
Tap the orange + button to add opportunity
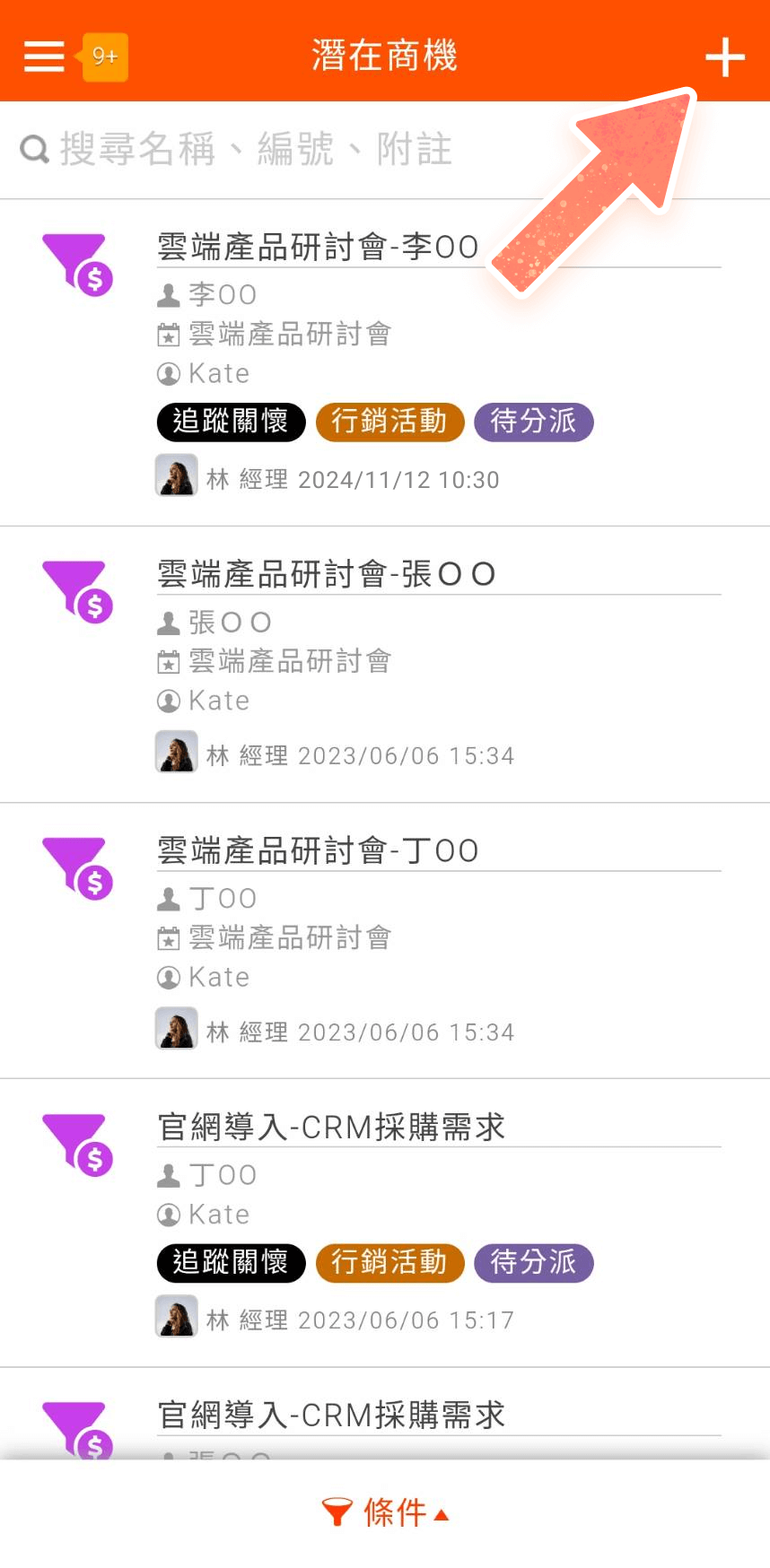click(x=725, y=57)
